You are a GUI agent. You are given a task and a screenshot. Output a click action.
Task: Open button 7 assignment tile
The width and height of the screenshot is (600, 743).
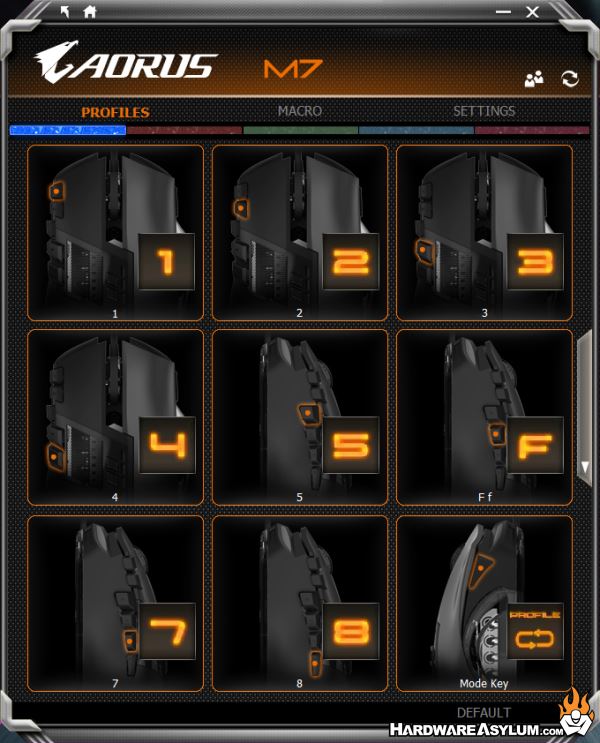tap(115, 602)
